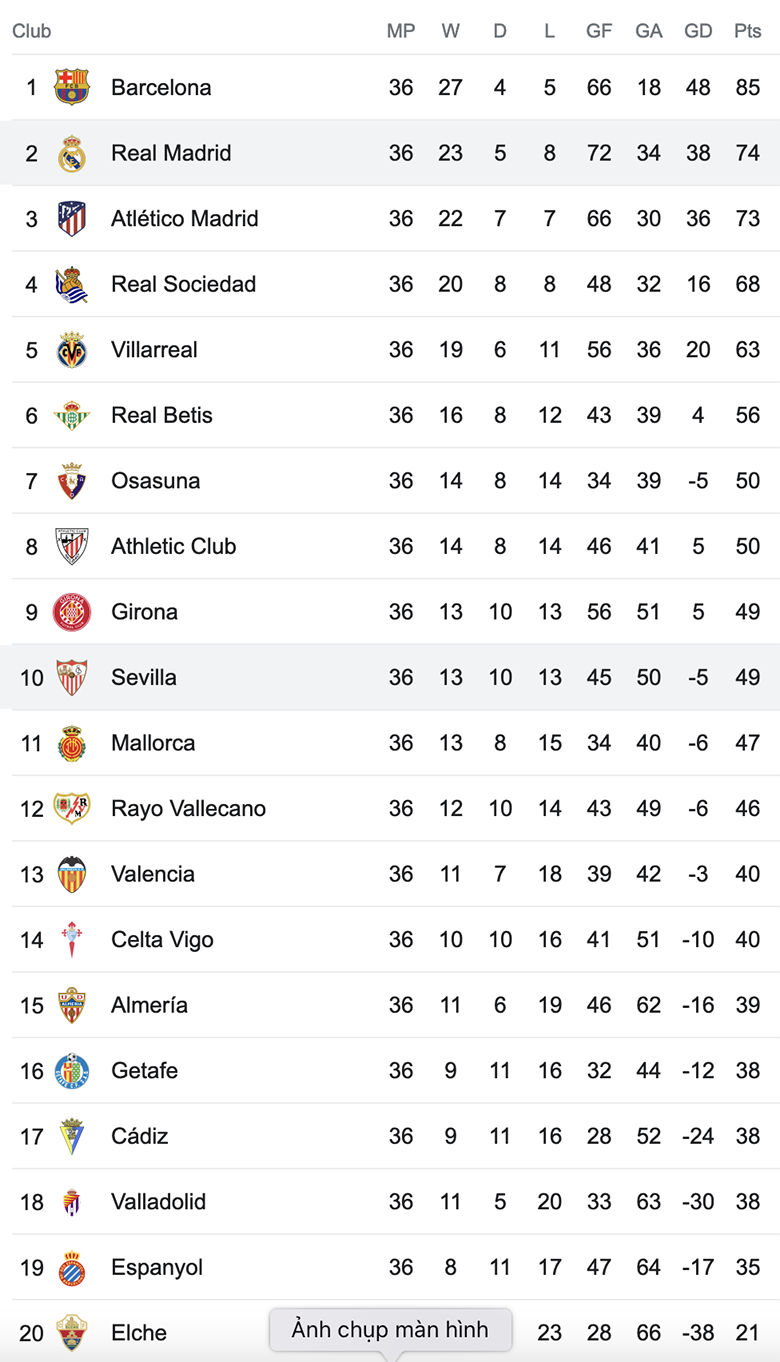Sort the table by GD column
This screenshot has height=1362, width=780.
coord(698,30)
